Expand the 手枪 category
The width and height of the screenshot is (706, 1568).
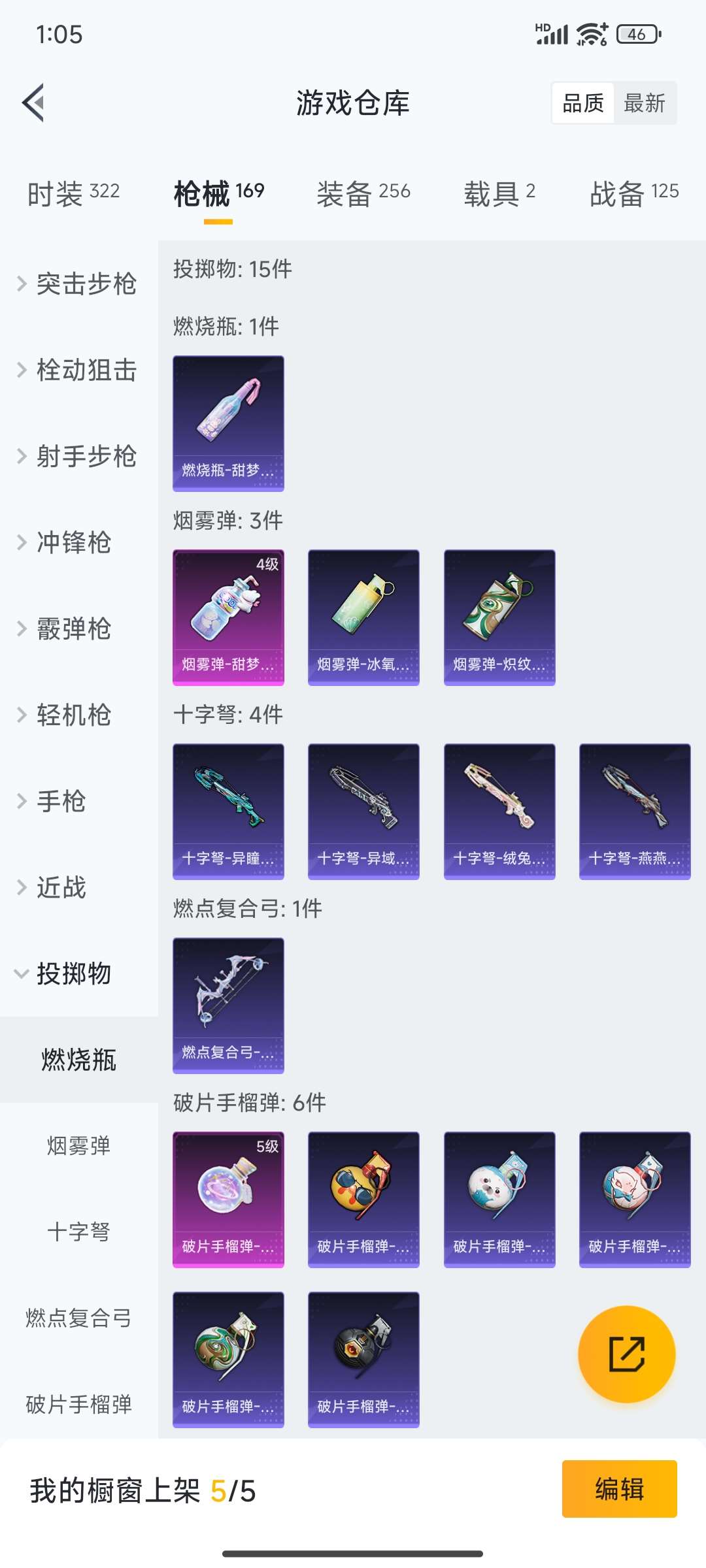[x=65, y=802]
